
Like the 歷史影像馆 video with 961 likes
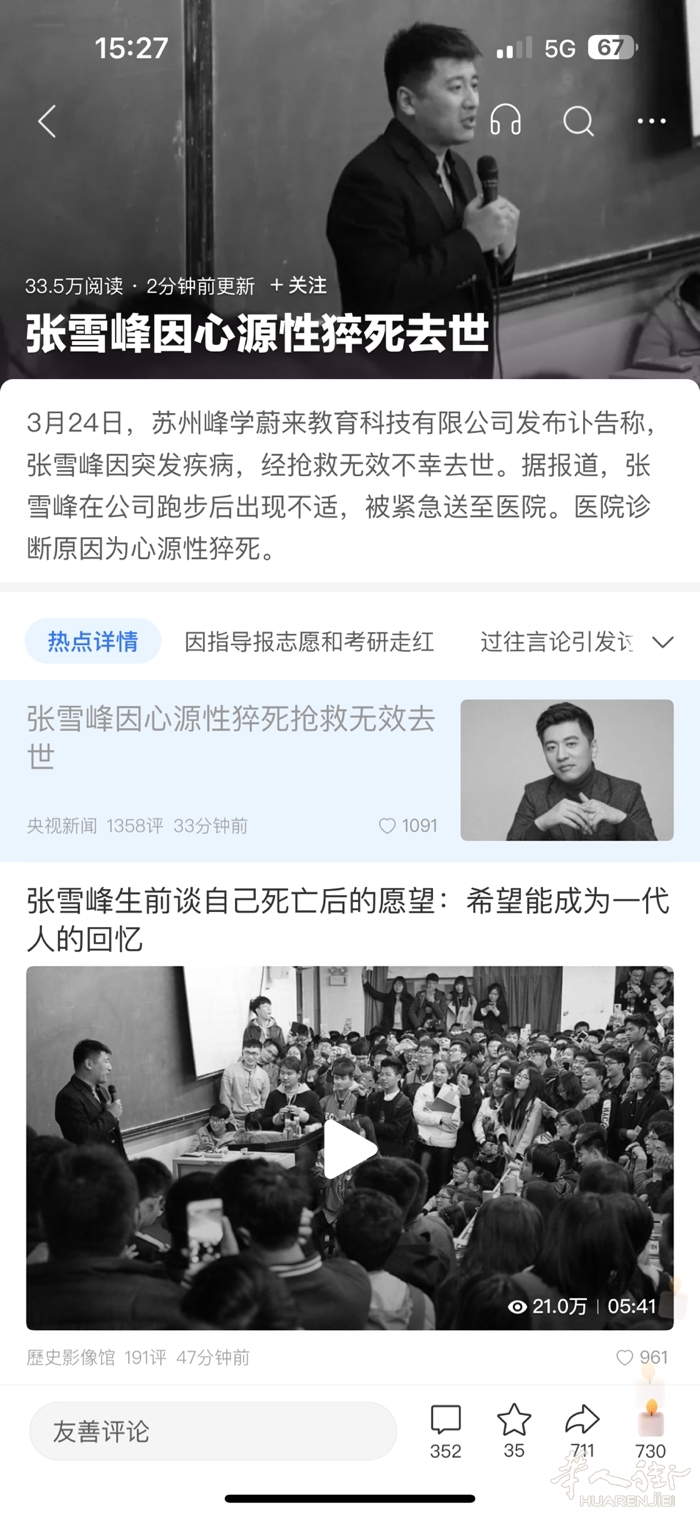(x=641, y=1357)
